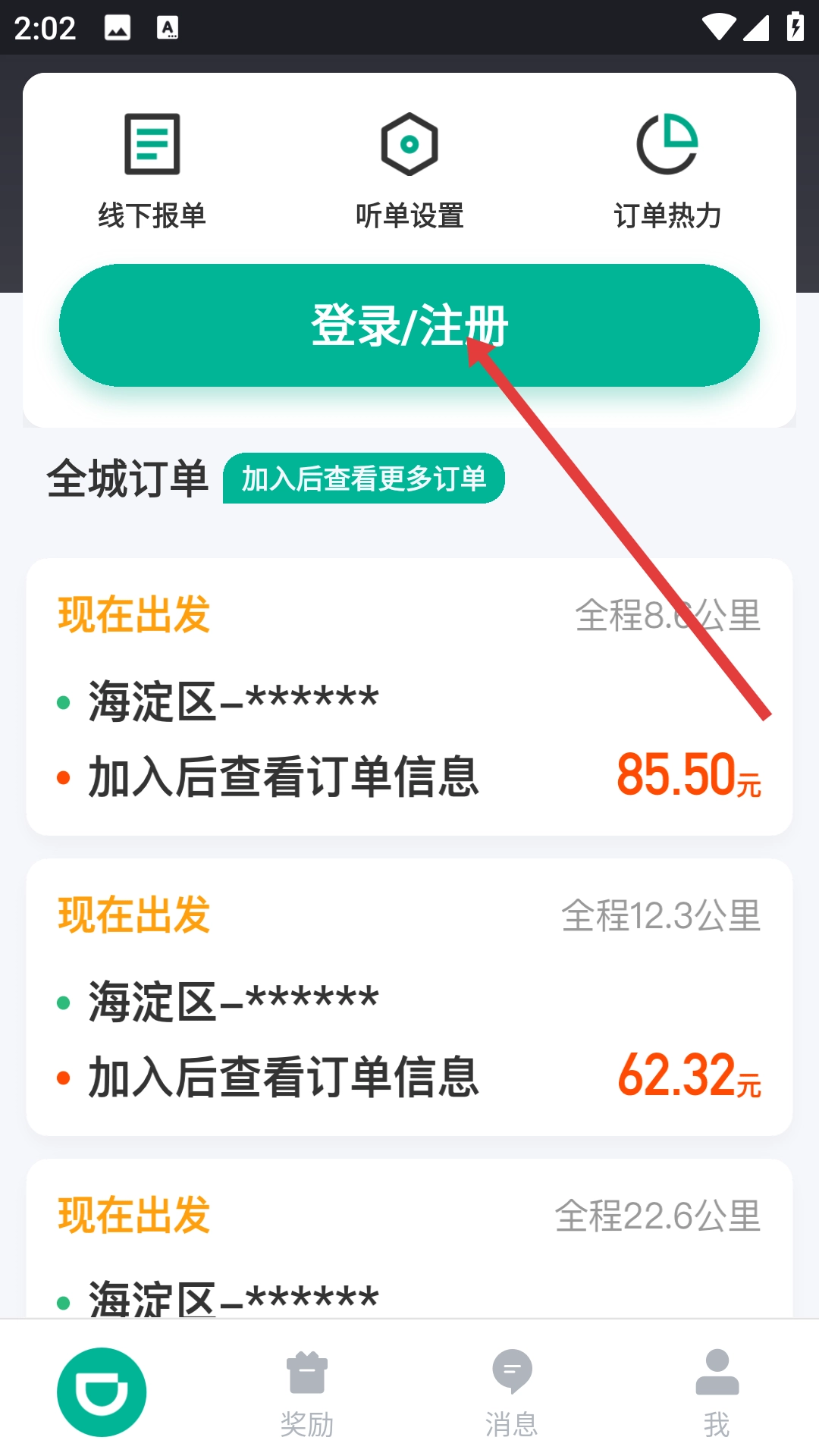Switch to the home tab with green logo
This screenshot has height=1456, width=819.
click(102, 1392)
